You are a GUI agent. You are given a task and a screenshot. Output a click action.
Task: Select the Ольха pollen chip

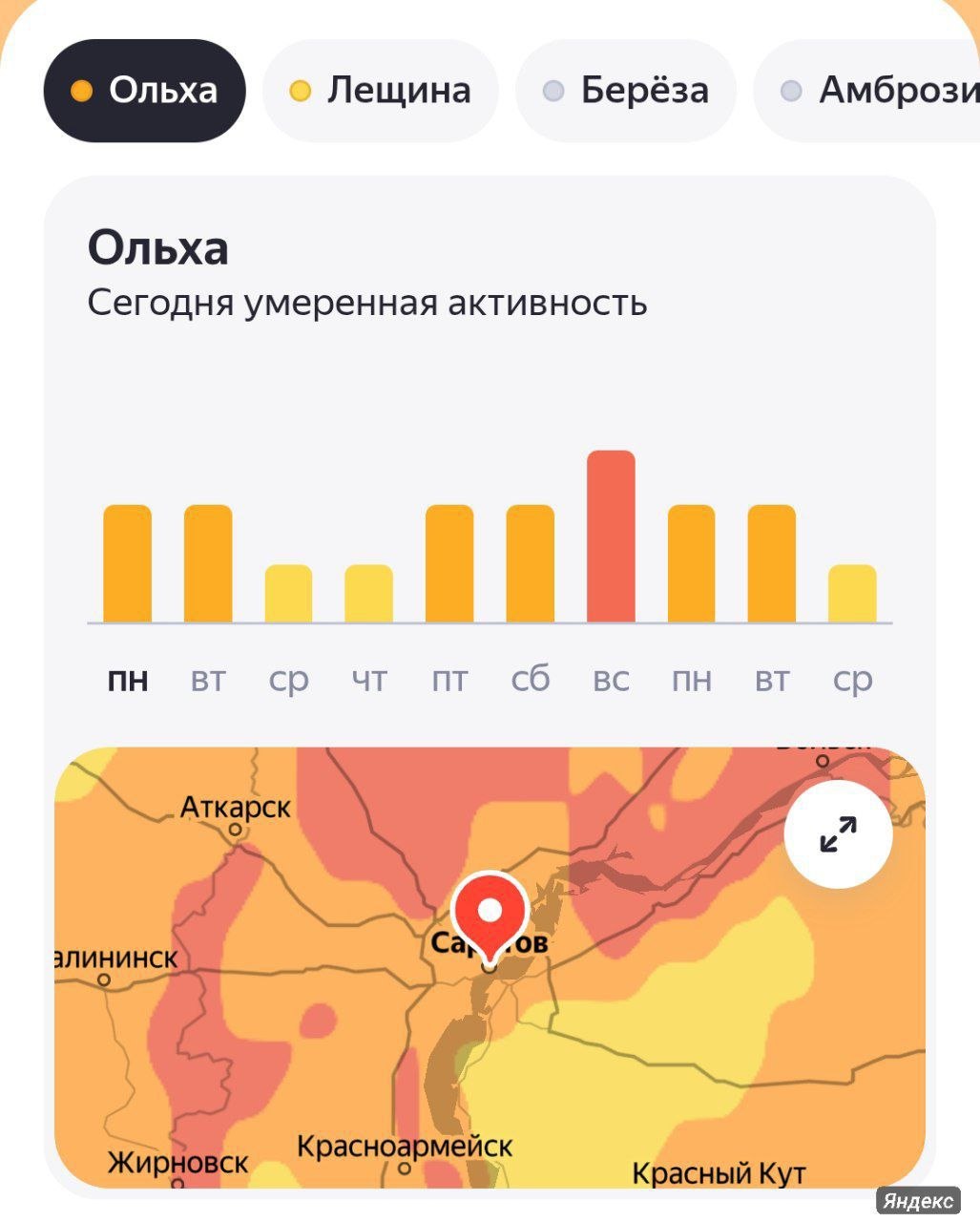[x=144, y=91]
